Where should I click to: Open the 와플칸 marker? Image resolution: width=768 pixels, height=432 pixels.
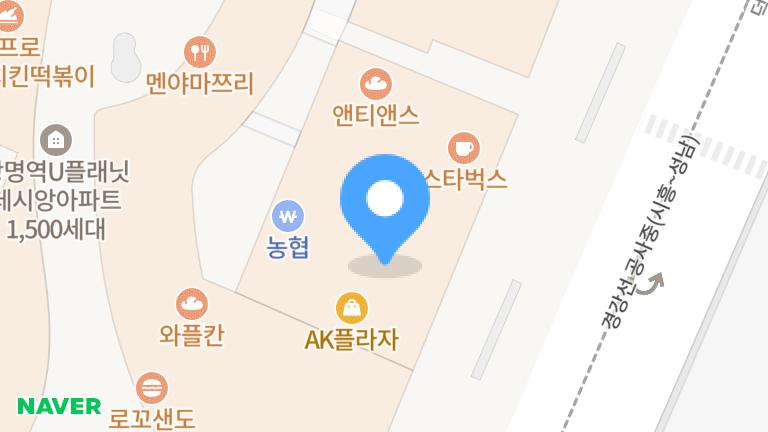click(192, 304)
